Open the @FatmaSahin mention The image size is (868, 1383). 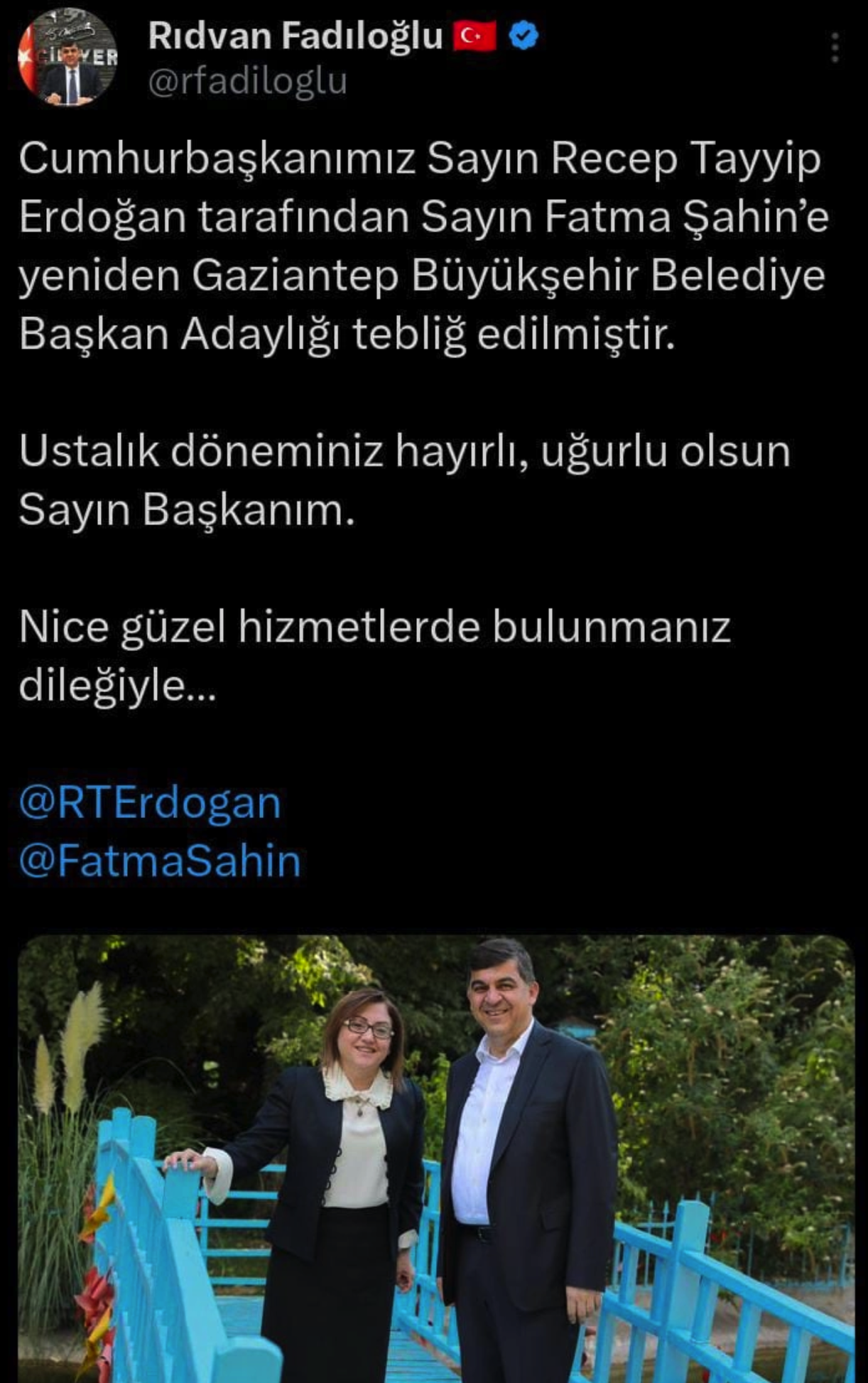[x=160, y=861]
